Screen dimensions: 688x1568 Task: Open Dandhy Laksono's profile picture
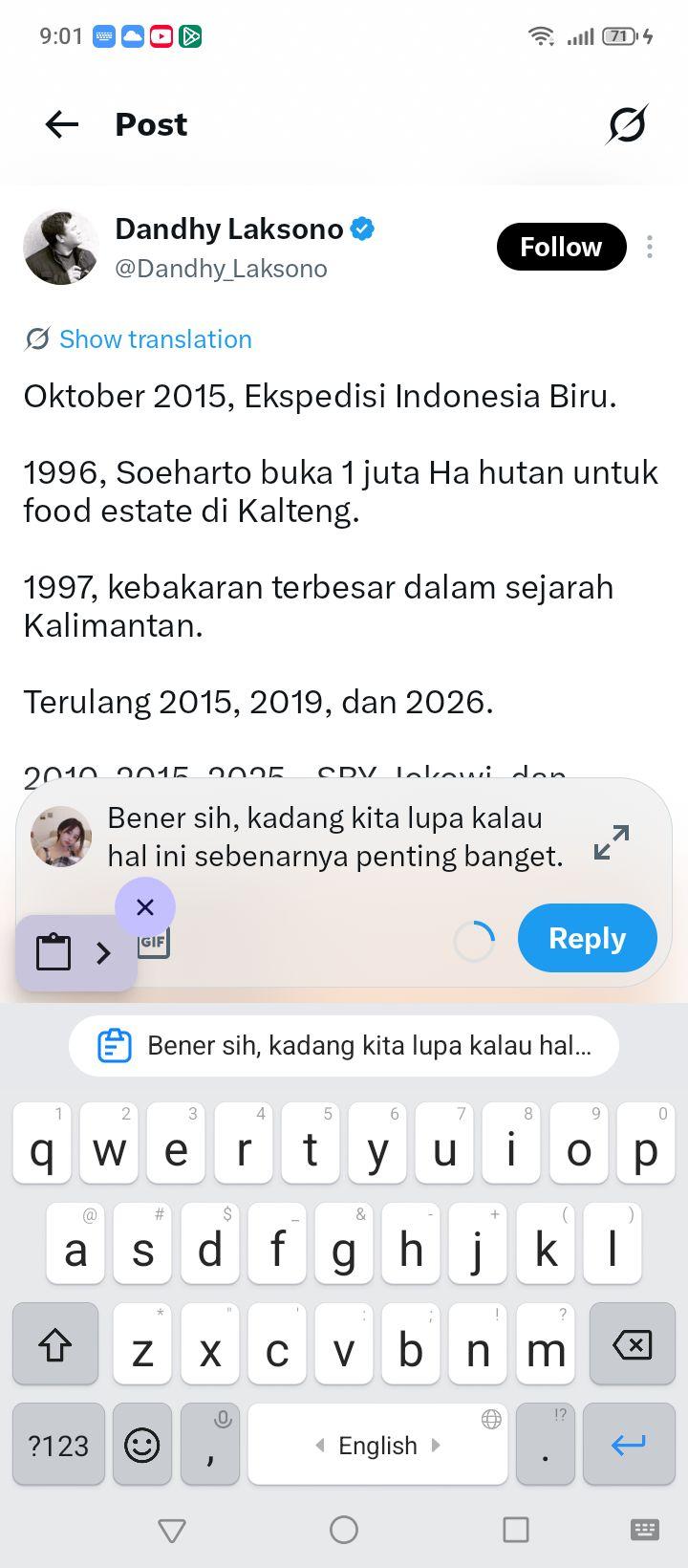pos(60,249)
